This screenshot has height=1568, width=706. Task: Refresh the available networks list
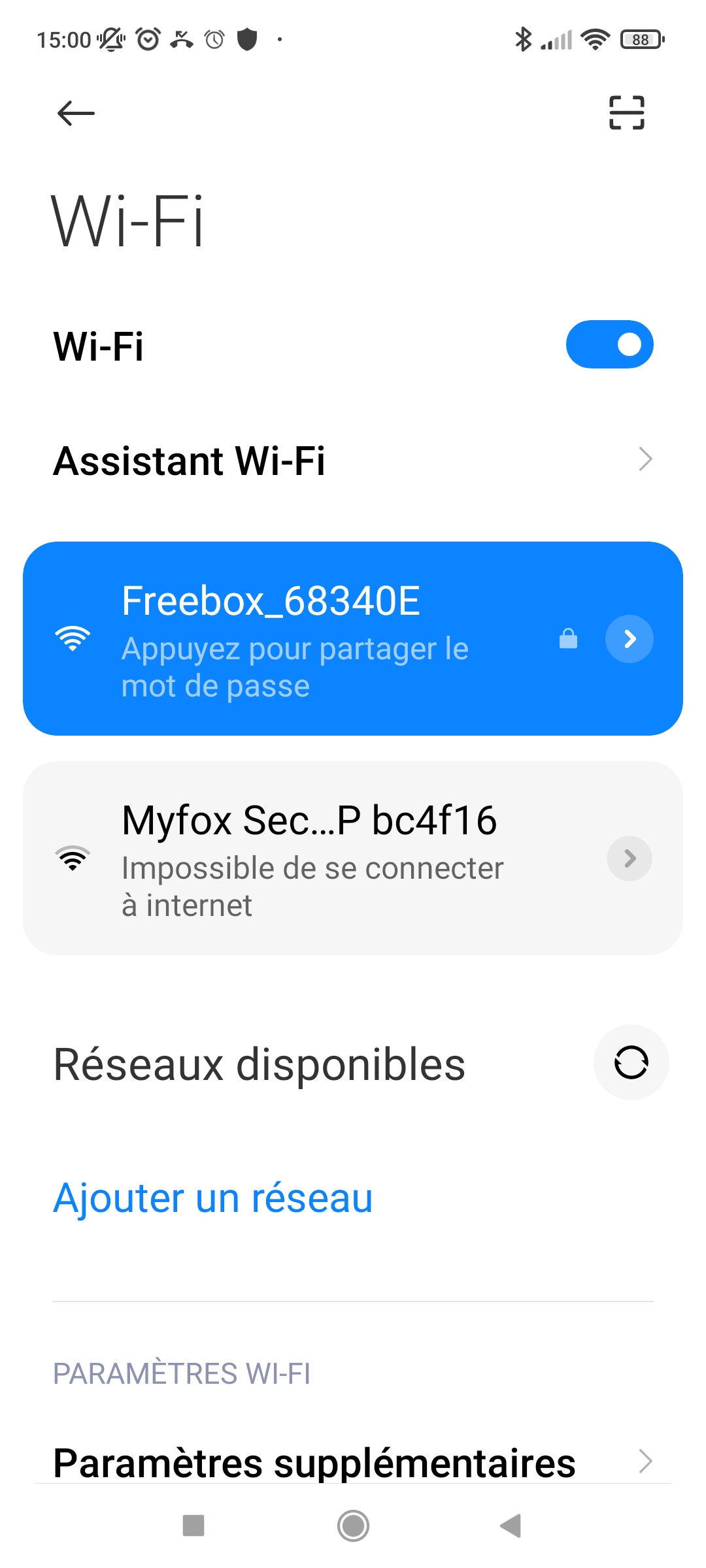[x=631, y=1062]
